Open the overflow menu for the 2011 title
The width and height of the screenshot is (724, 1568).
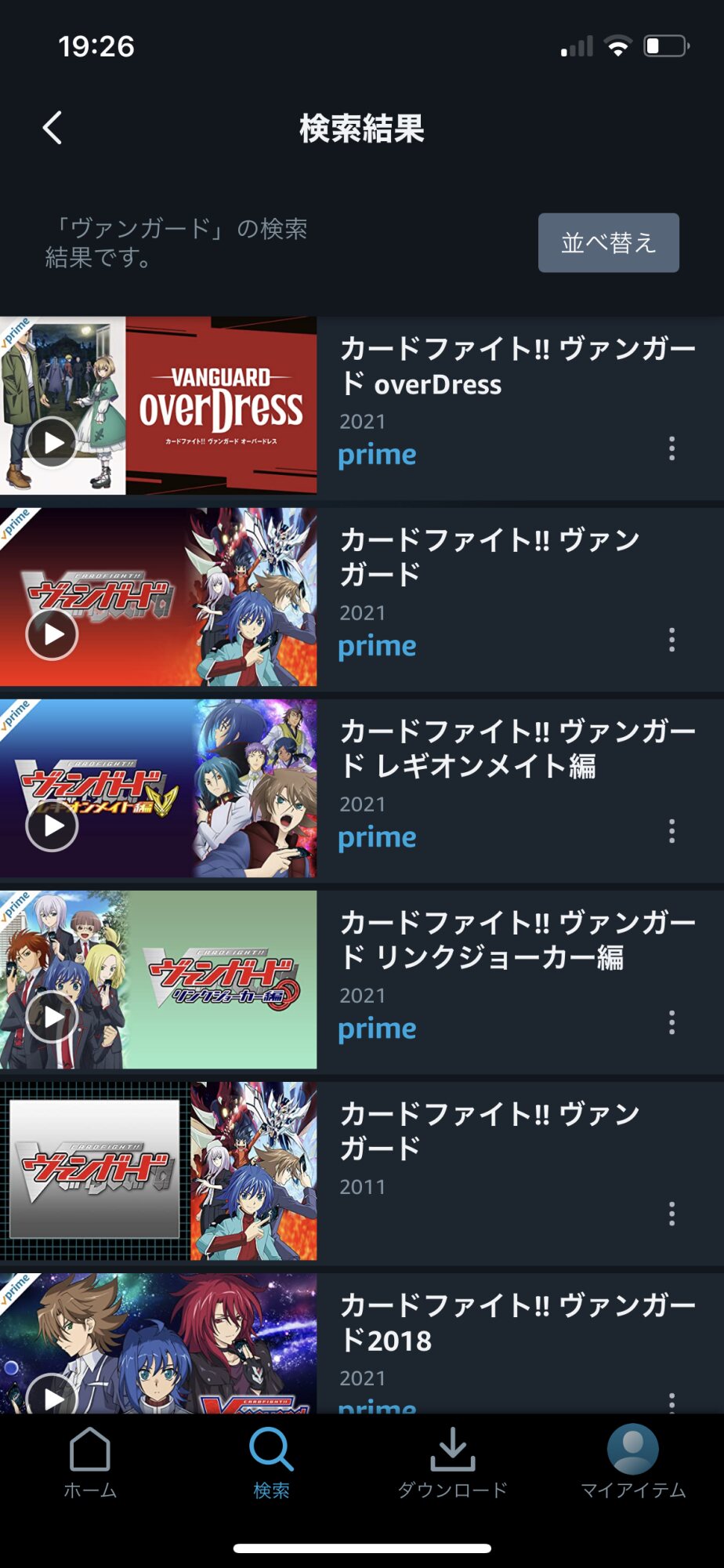(672, 1214)
